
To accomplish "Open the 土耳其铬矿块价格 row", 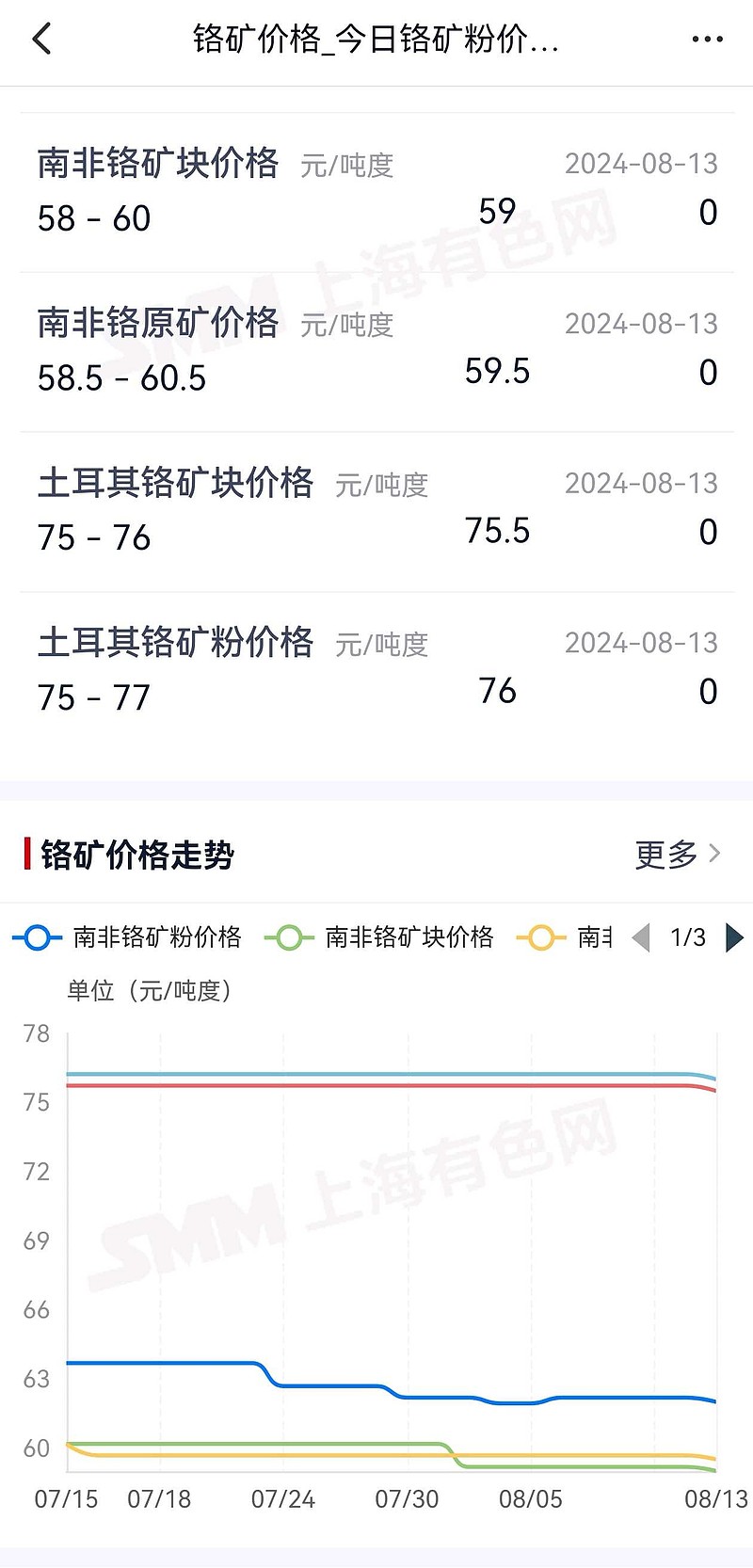I will [x=376, y=513].
